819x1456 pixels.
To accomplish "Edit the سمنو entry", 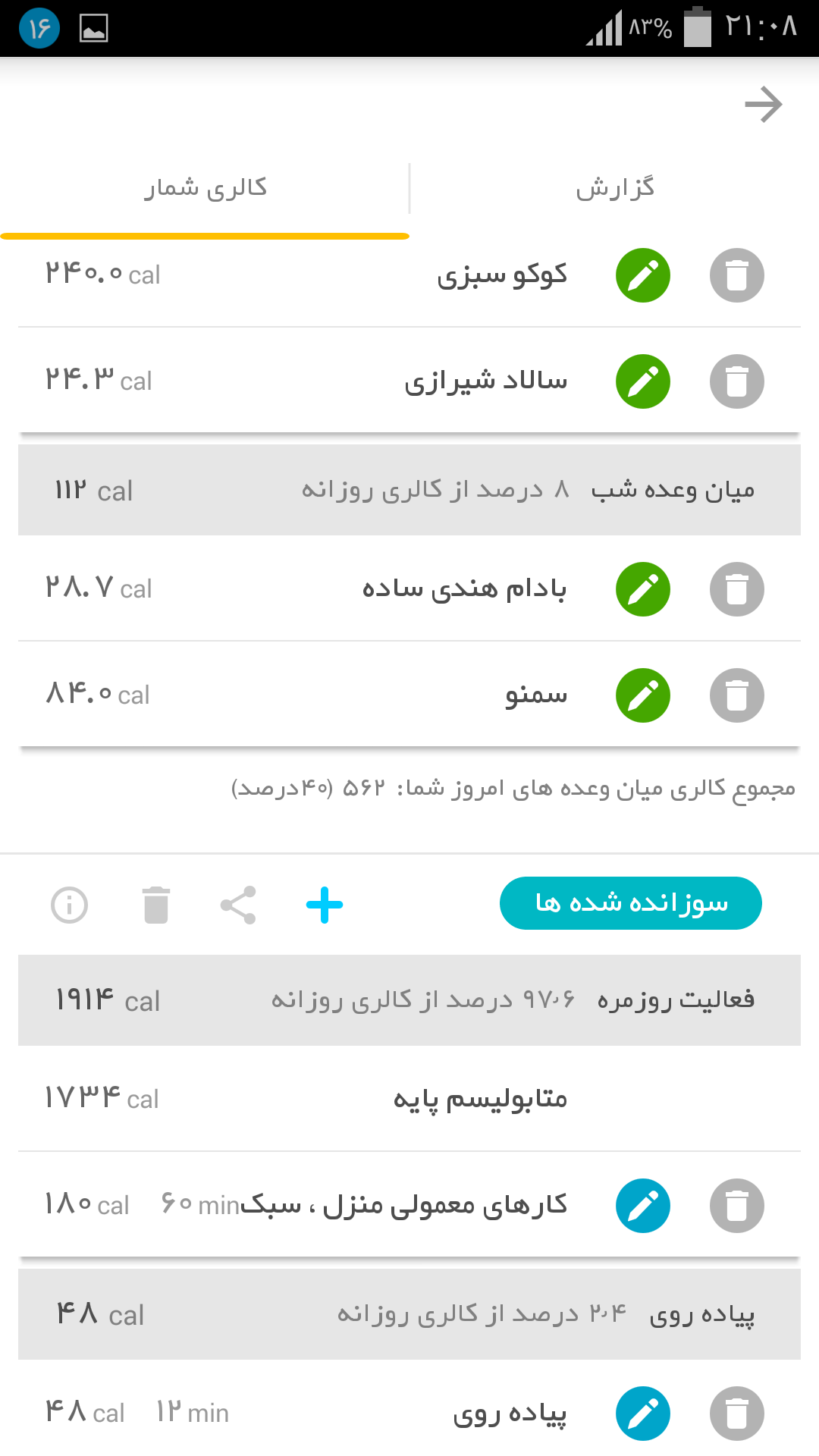I will coord(642,695).
